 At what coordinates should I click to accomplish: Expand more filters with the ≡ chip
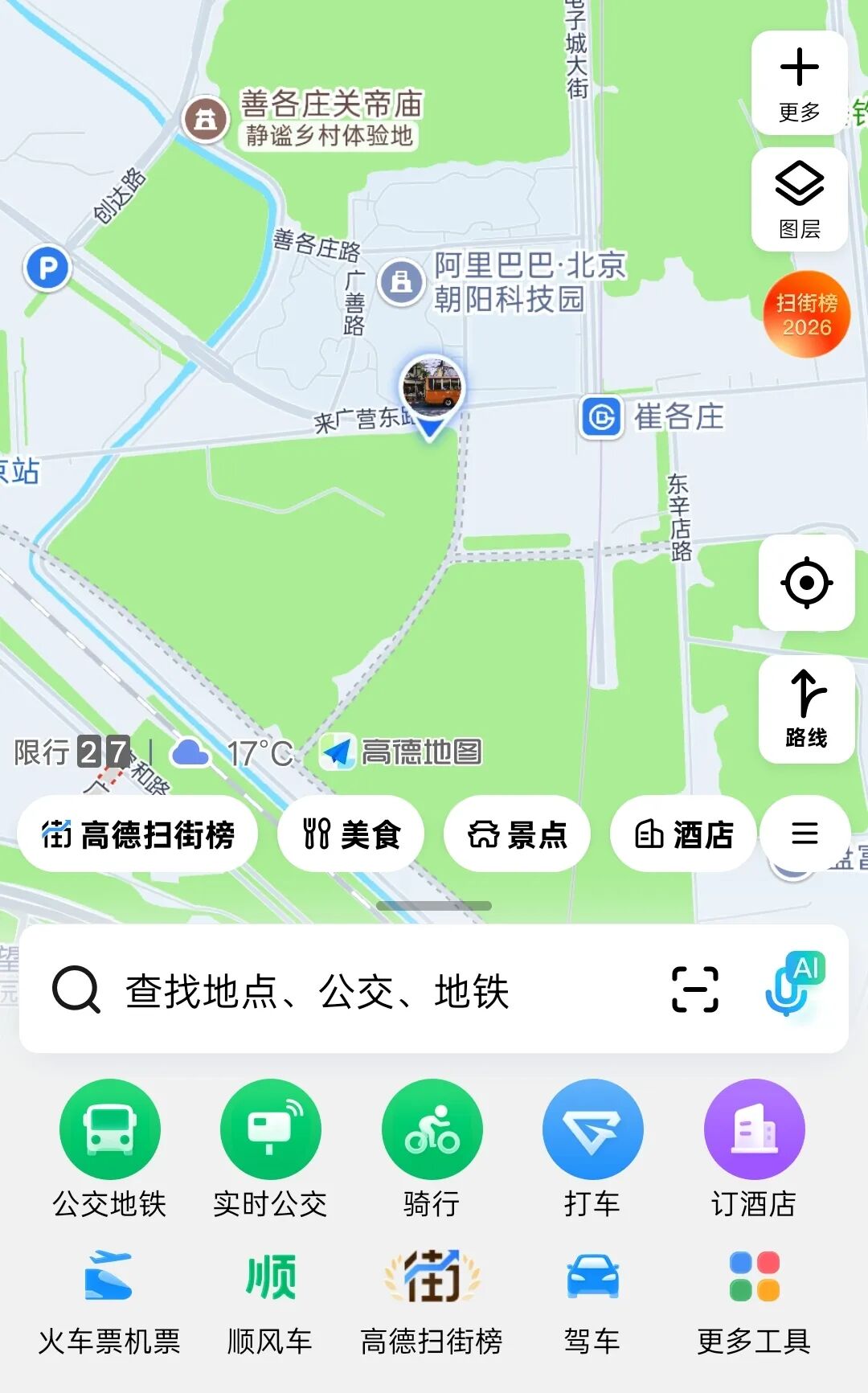[805, 834]
